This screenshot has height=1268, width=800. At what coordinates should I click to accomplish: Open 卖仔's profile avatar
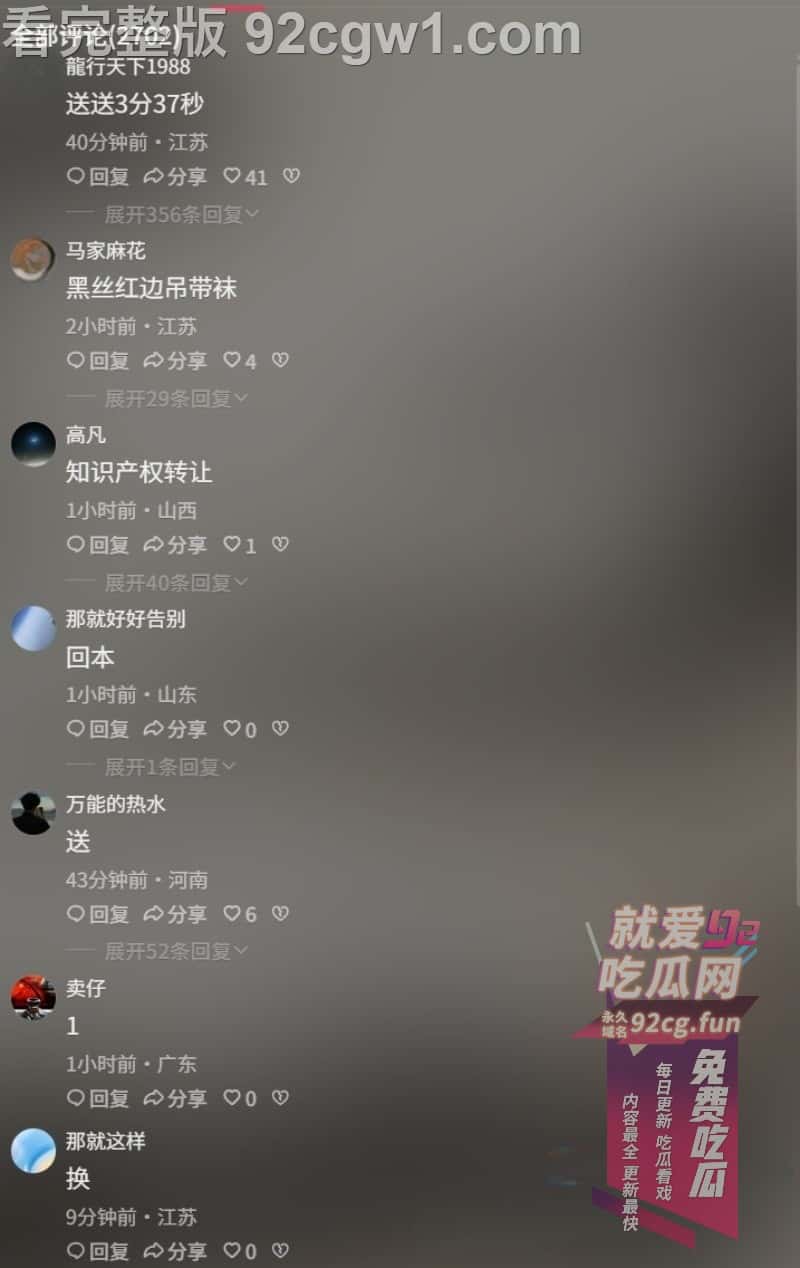point(33,997)
